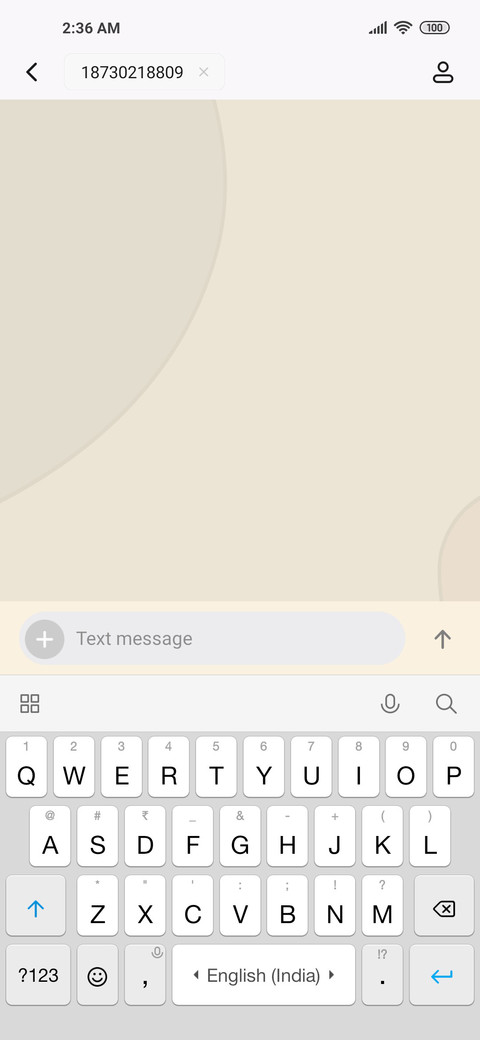The image size is (480, 1040).
Task: Tap the backspace key
Action: pos(444,906)
